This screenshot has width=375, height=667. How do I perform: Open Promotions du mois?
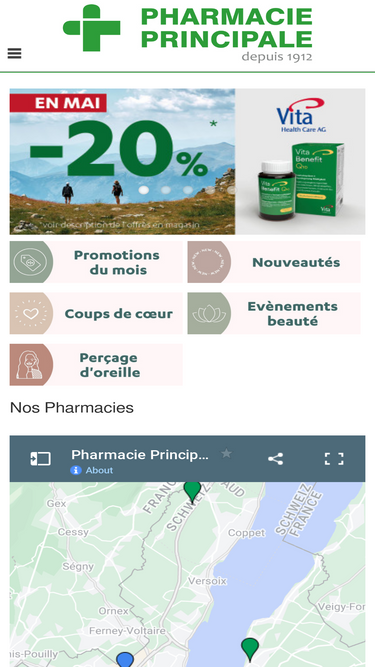[x=96, y=262]
